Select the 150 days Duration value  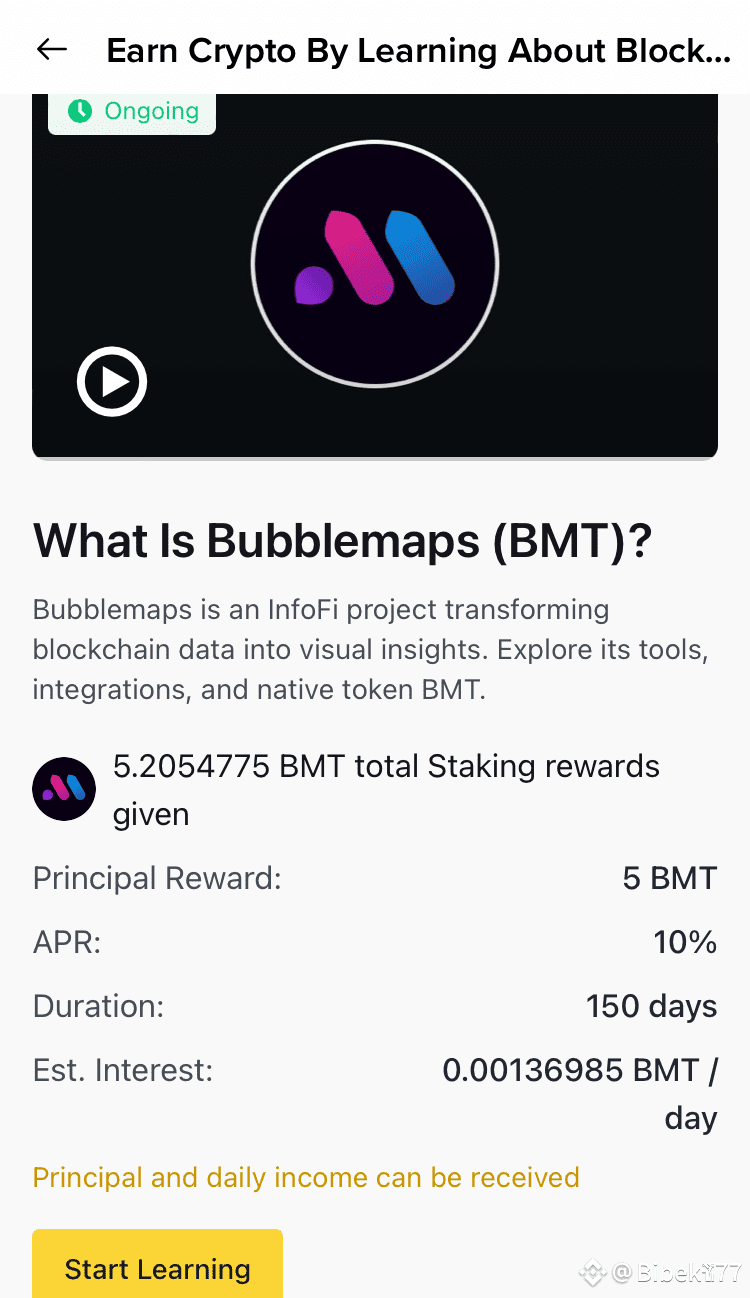651,1006
